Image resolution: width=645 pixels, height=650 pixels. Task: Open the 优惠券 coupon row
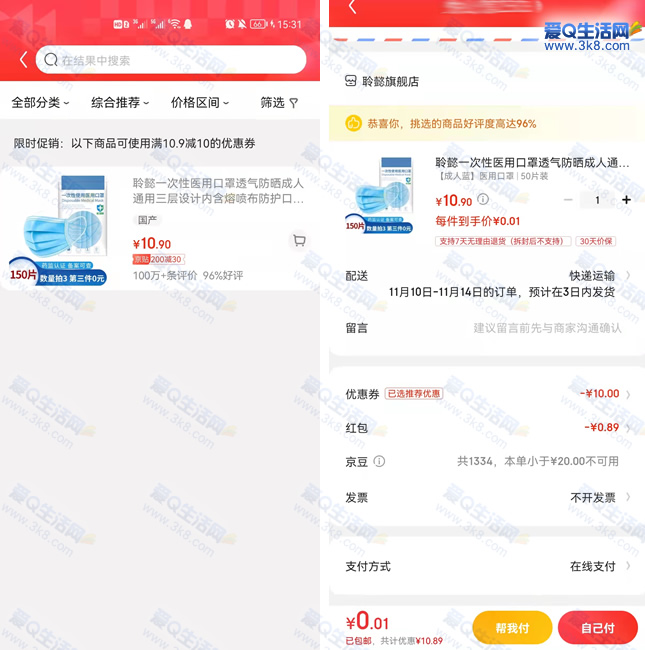pos(486,394)
